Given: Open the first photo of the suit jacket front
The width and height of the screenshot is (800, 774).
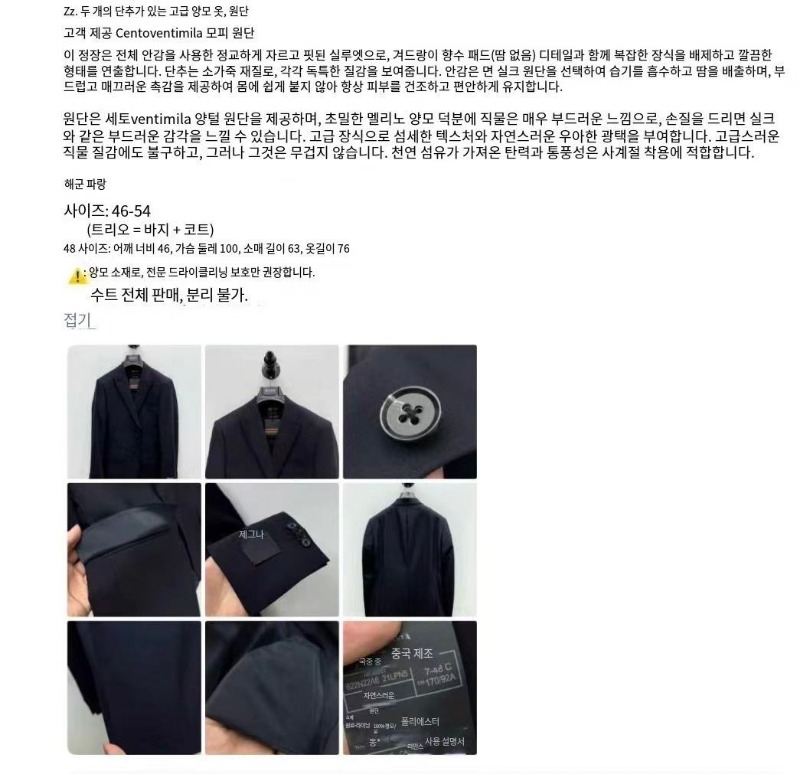Looking at the screenshot, I should click(134, 412).
